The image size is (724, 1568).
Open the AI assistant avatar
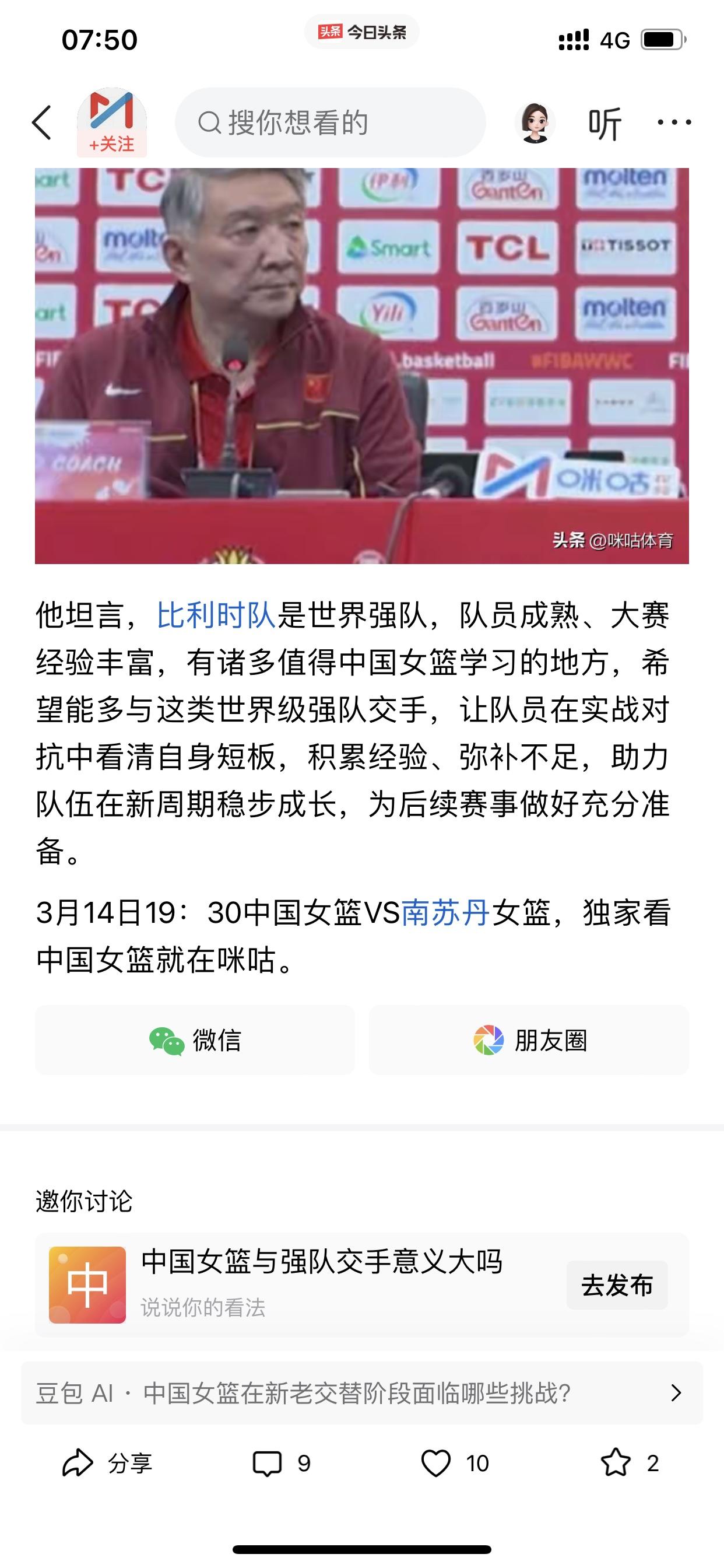point(535,123)
